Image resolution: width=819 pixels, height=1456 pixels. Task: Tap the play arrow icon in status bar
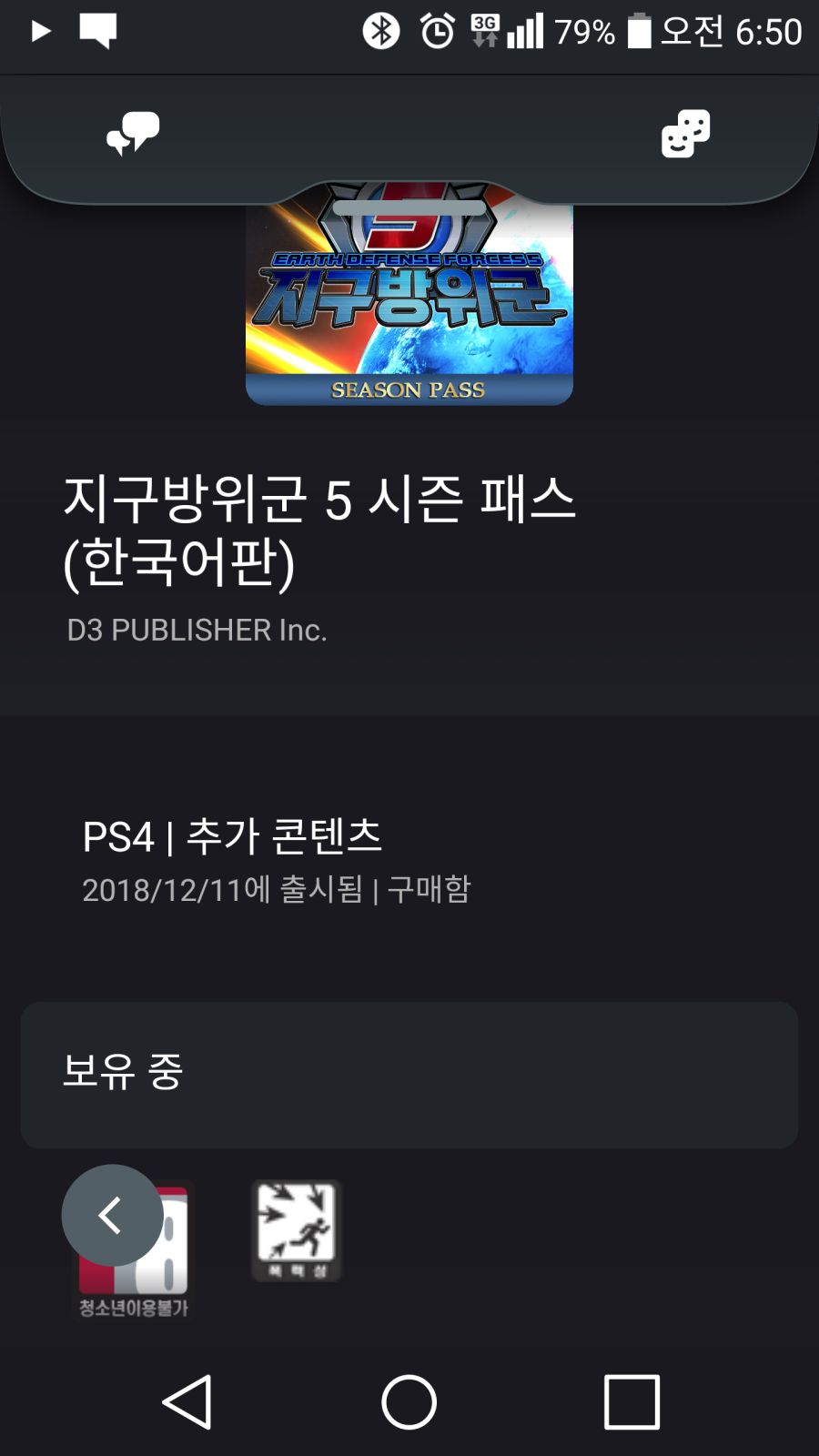40,29
